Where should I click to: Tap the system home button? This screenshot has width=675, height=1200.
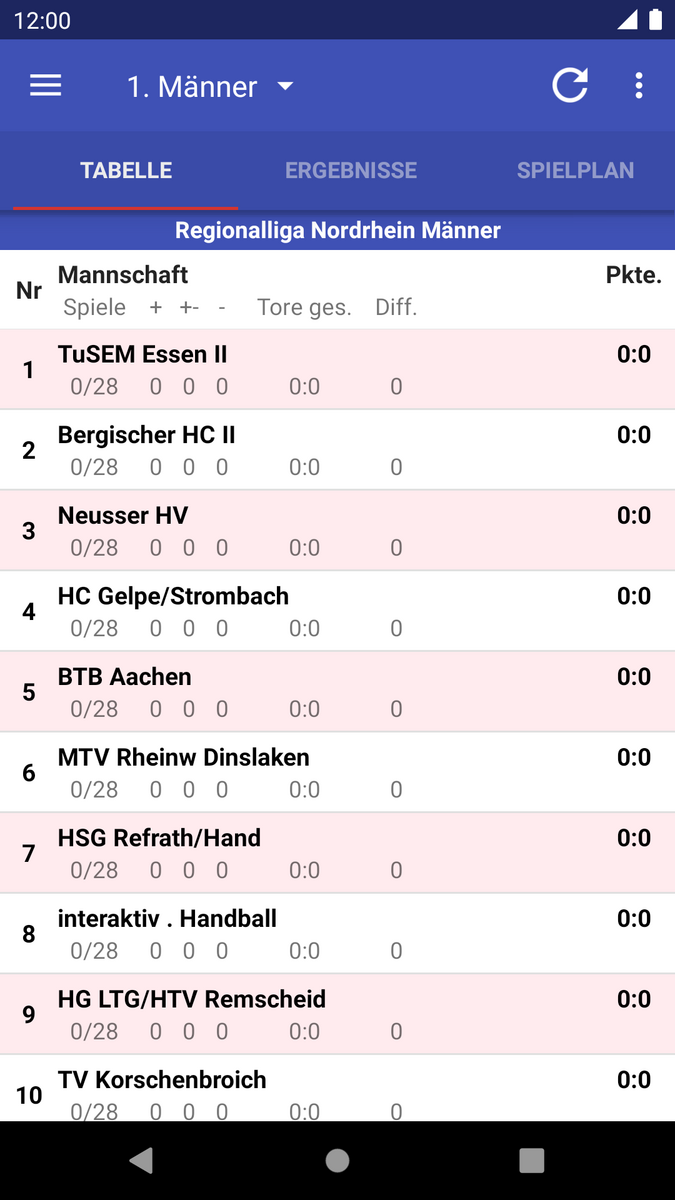coord(337,1160)
